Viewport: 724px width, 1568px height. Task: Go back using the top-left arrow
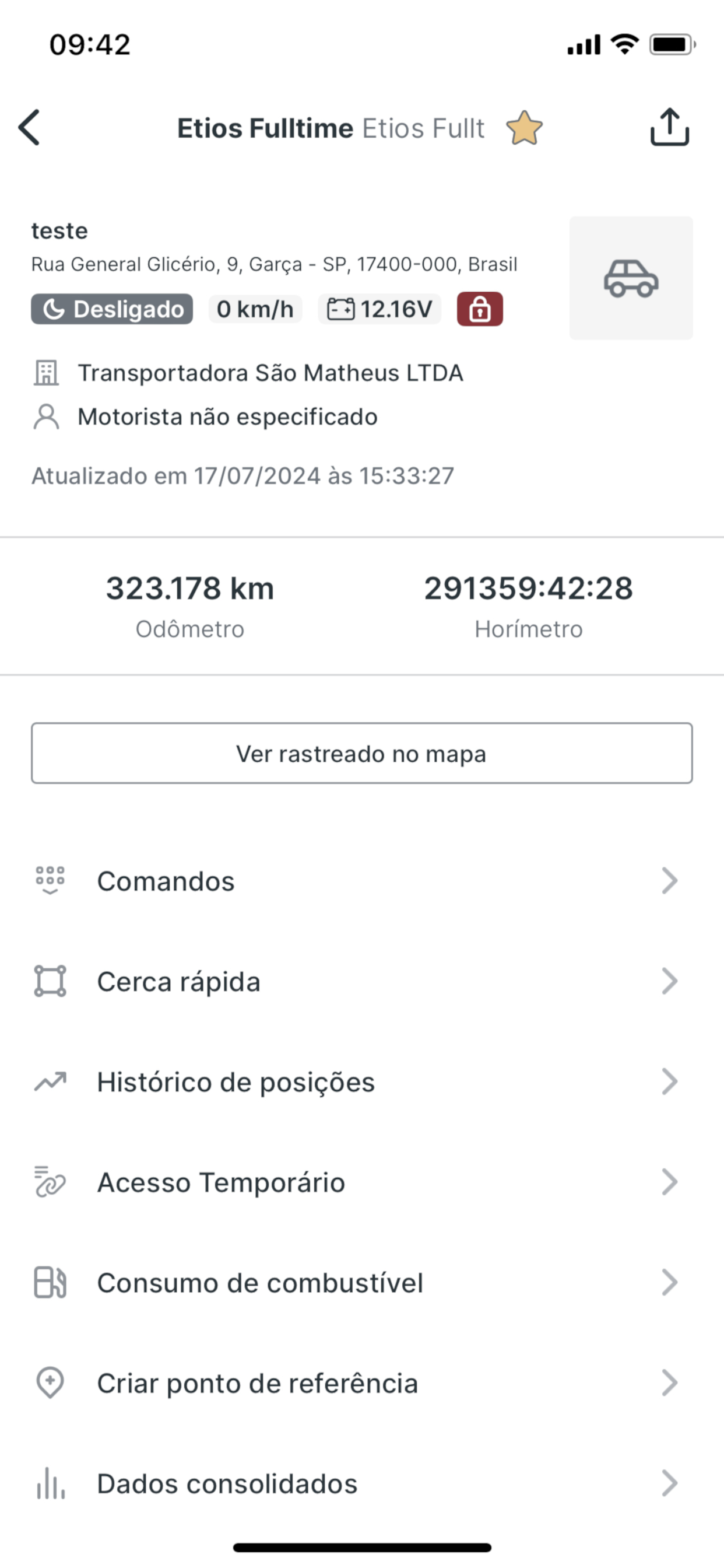pos(29,128)
